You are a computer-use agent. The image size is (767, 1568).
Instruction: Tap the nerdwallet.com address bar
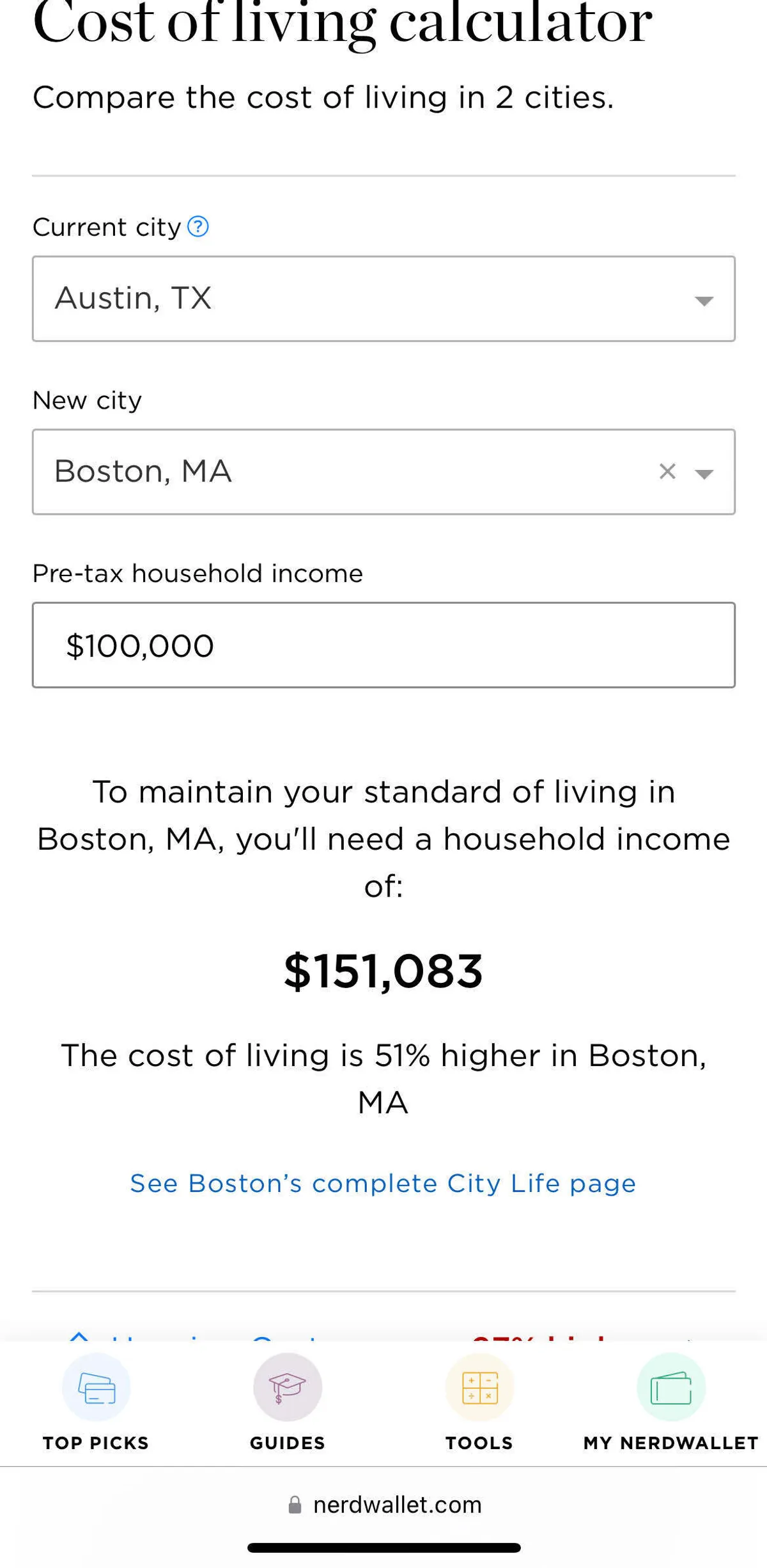click(385, 1505)
